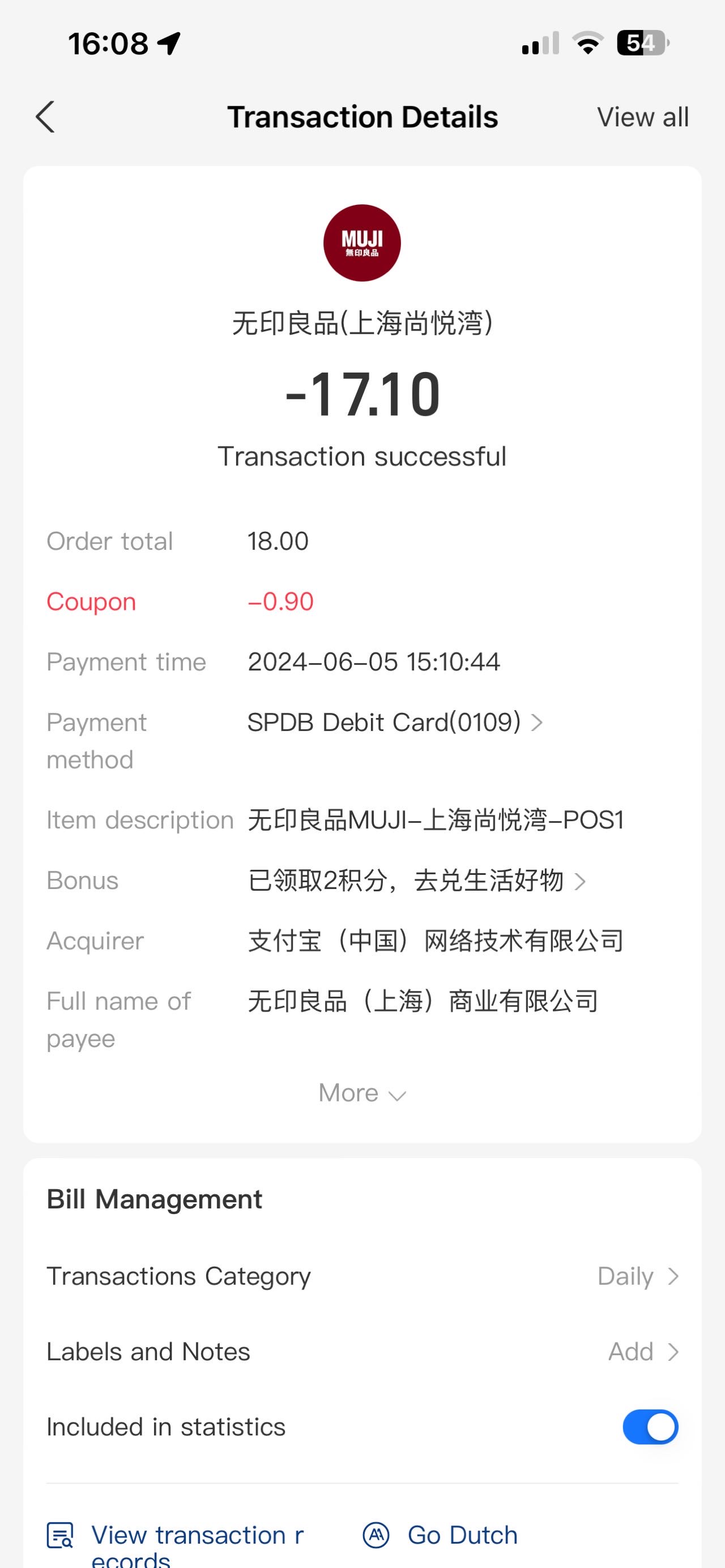Select Go Dutch to split bill

pos(440,1535)
